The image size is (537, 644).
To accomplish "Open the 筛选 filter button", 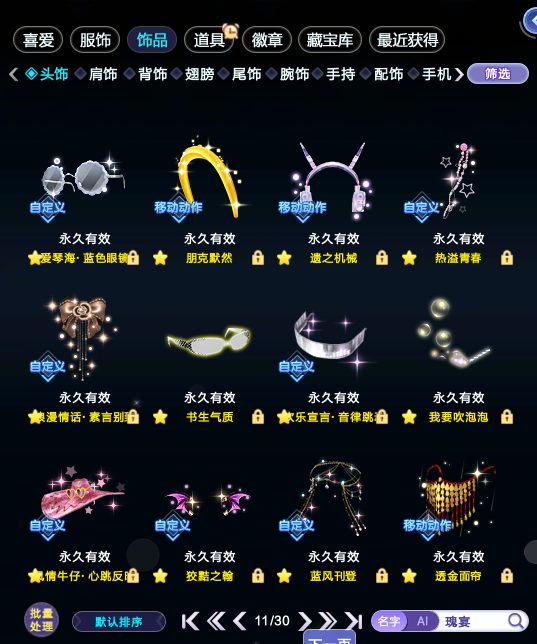I will [498, 74].
